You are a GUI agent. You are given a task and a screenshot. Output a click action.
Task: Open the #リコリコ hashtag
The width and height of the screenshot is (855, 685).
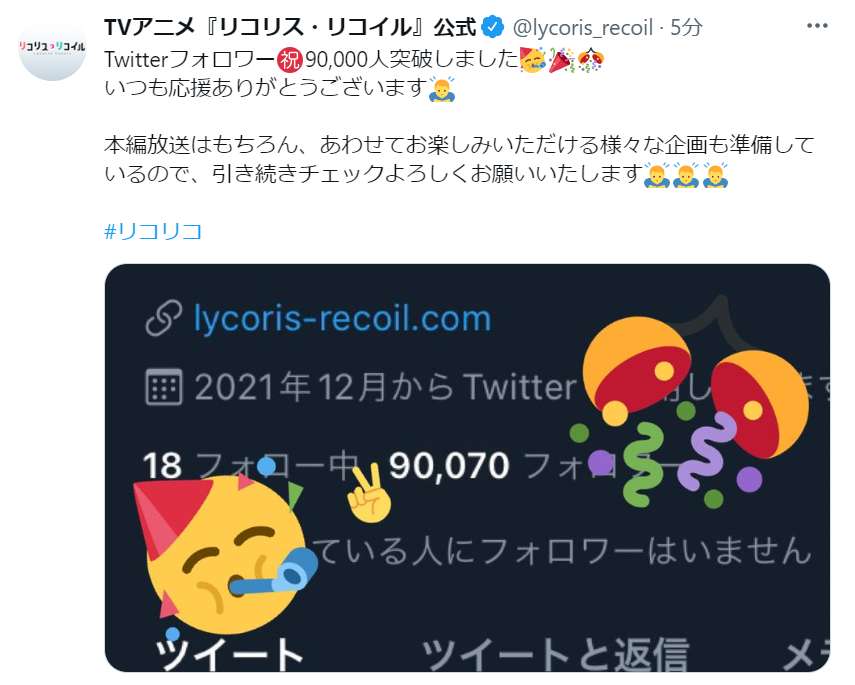pyautogui.click(x=153, y=232)
